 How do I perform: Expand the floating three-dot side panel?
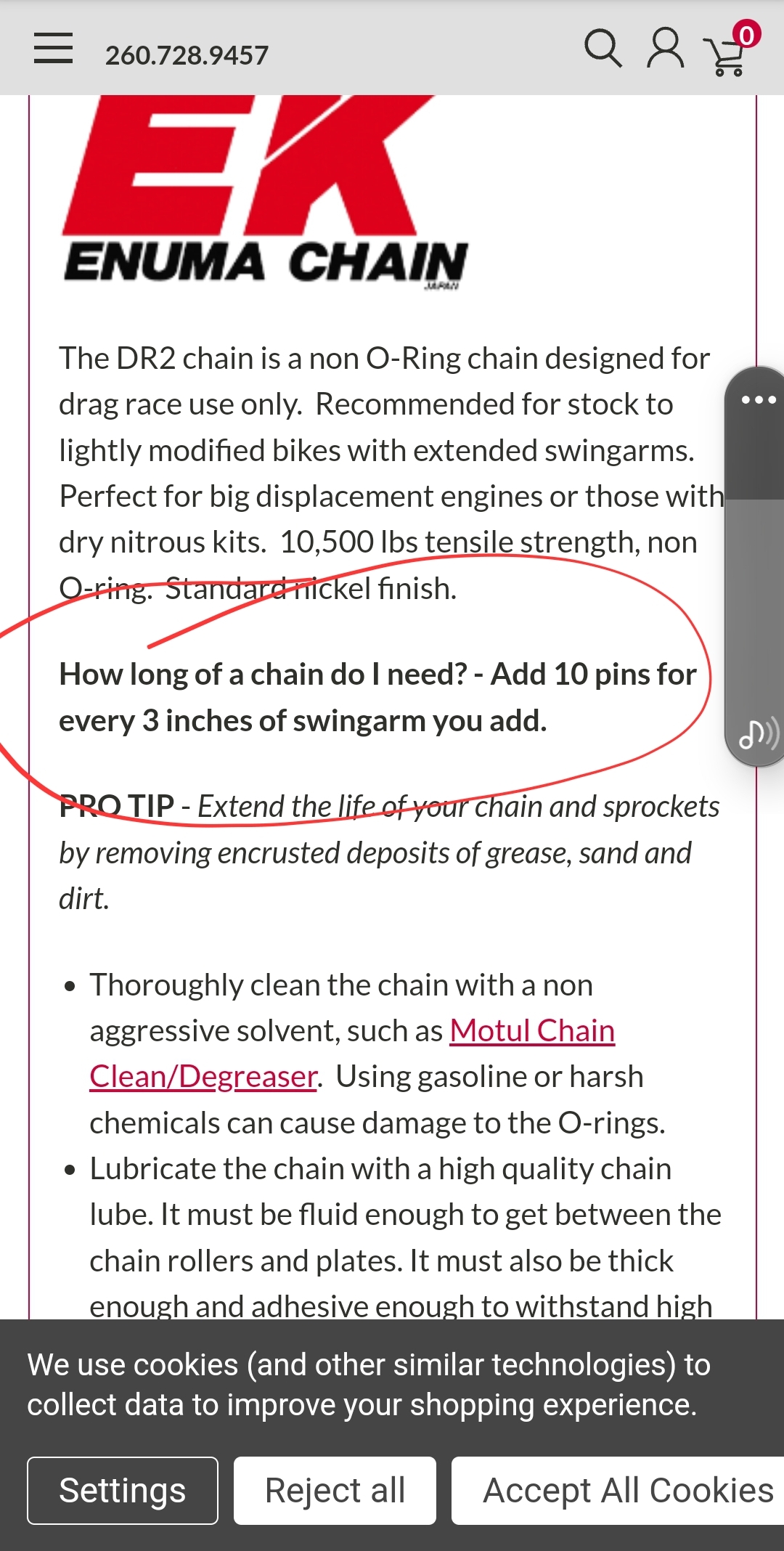click(759, 400)
